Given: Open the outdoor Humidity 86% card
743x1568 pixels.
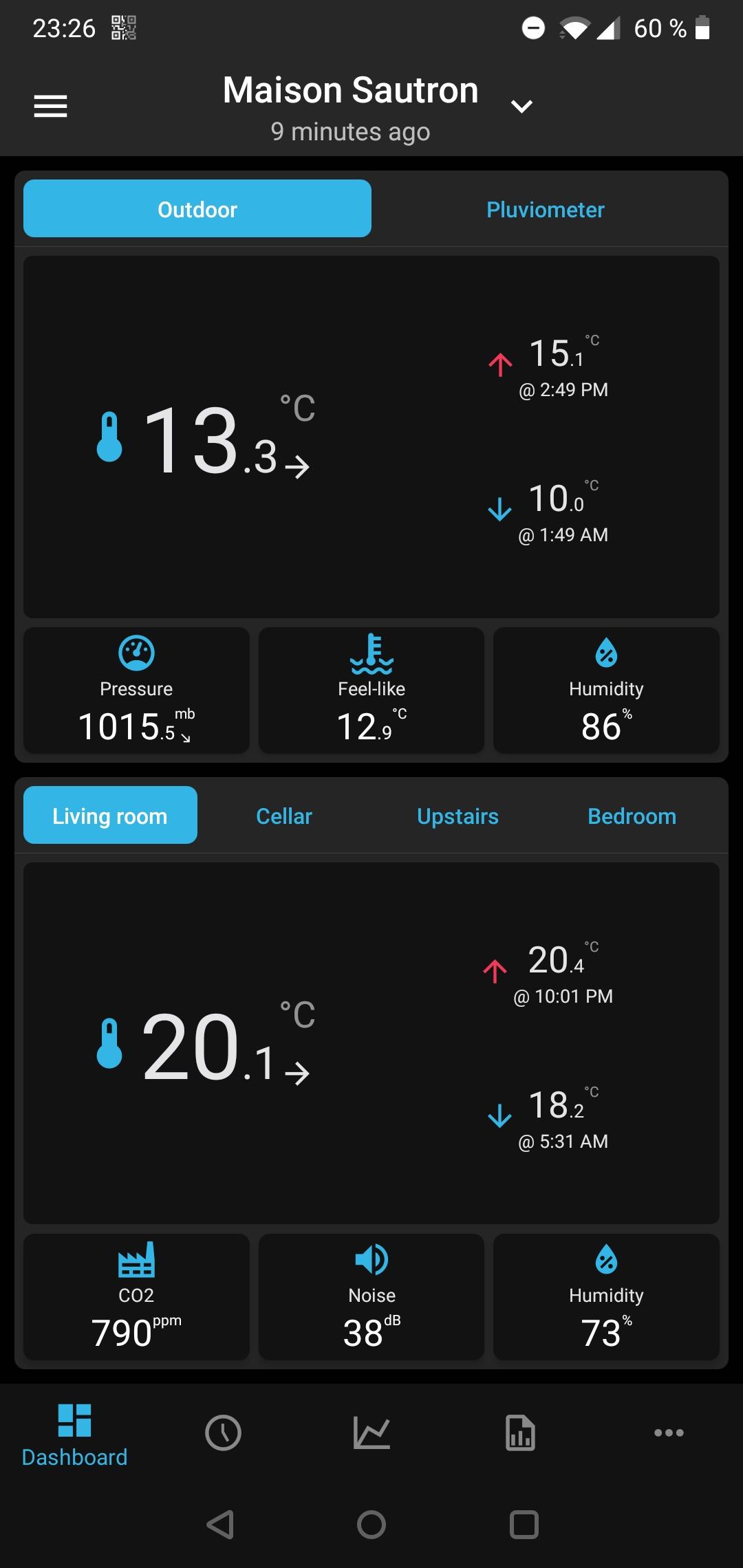Looking at the screenshot, I should coord(606,690).
